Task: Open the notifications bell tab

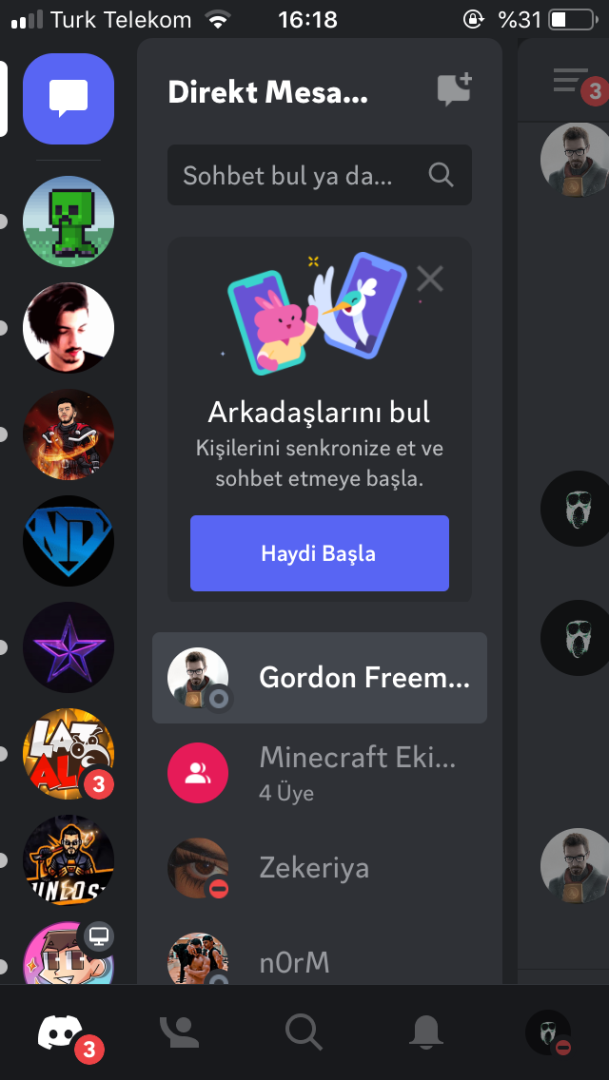Action: [x=427, y=1032]
